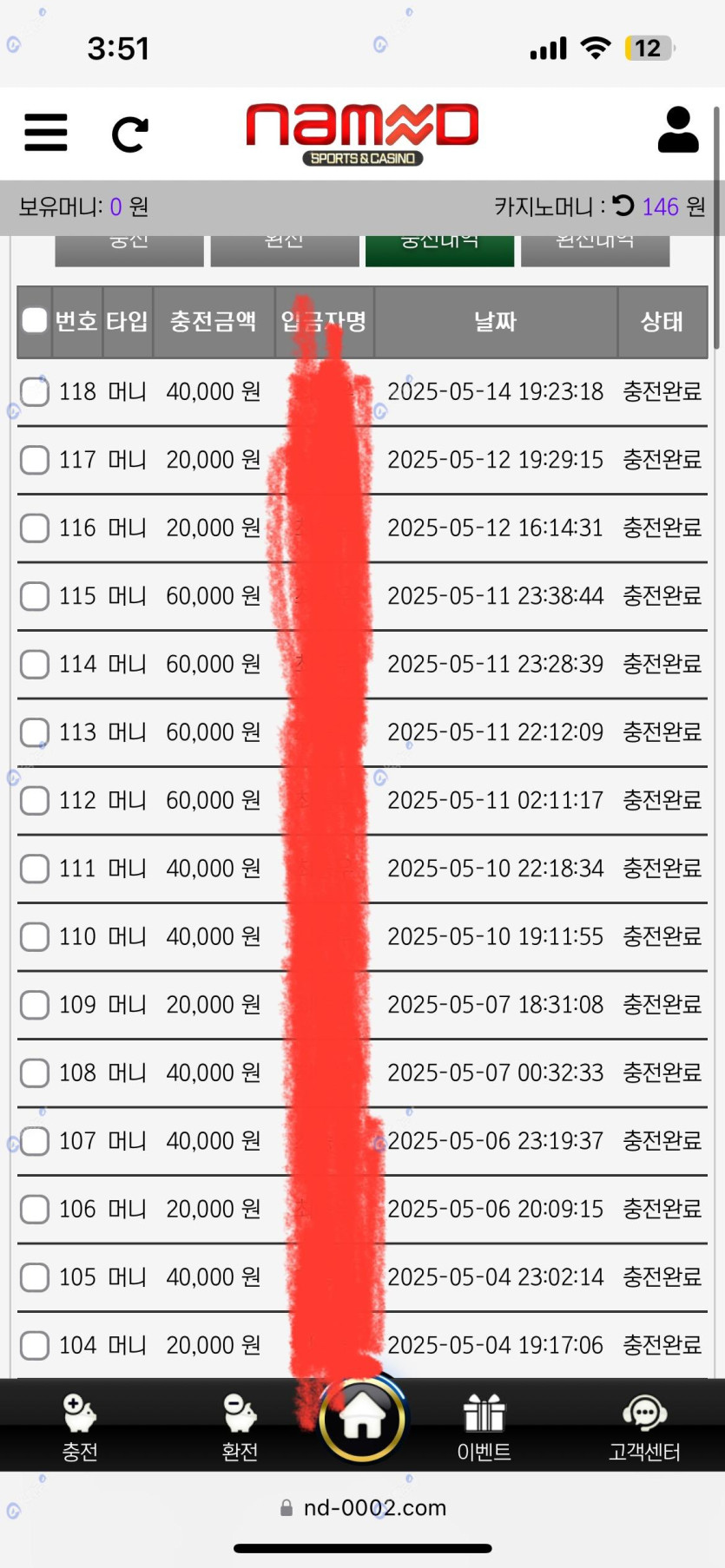
Task: Check the box for entry 117
Action: pyautogui.click(x=35, y=460)
